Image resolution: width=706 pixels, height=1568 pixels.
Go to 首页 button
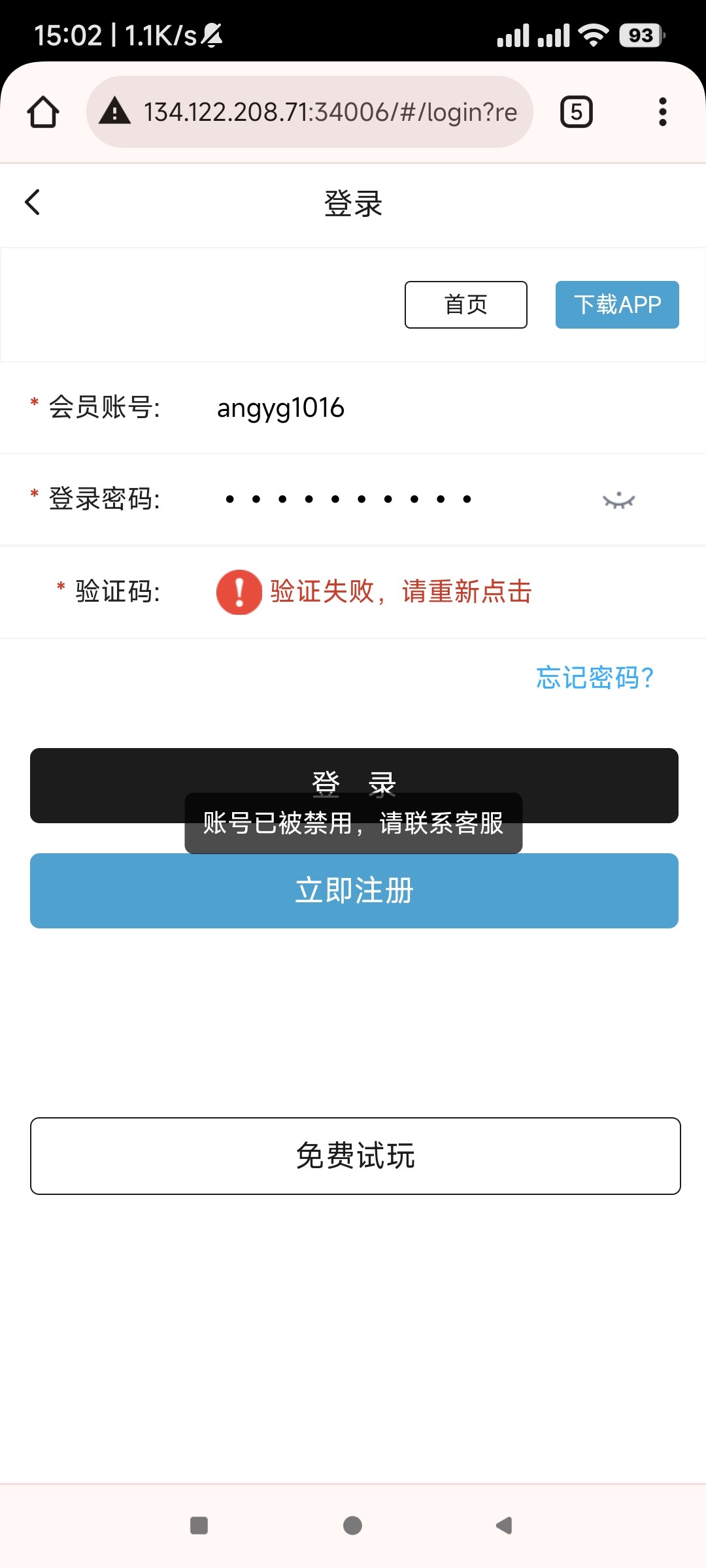point(465,304)
